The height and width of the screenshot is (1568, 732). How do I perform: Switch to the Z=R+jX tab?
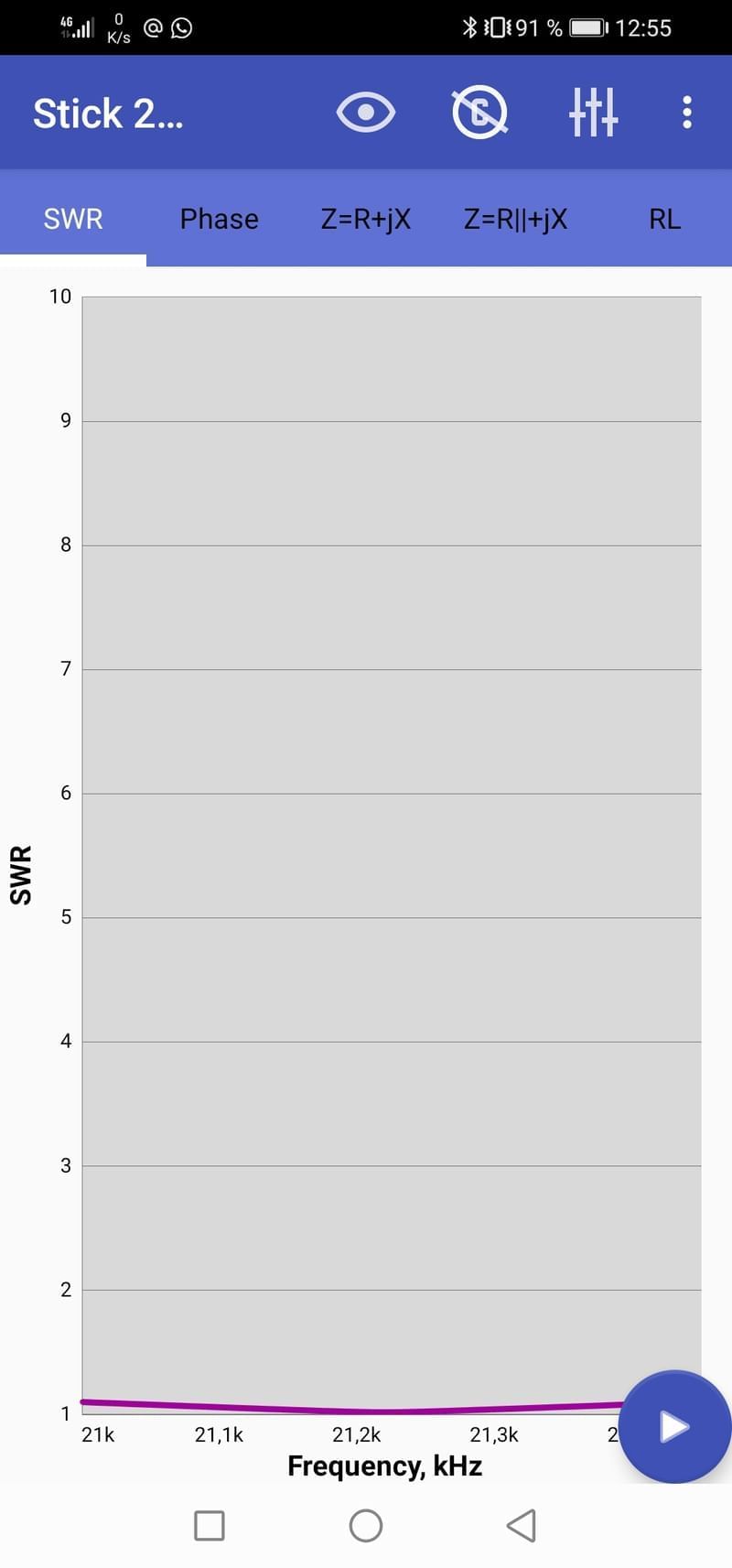[365, 219]
